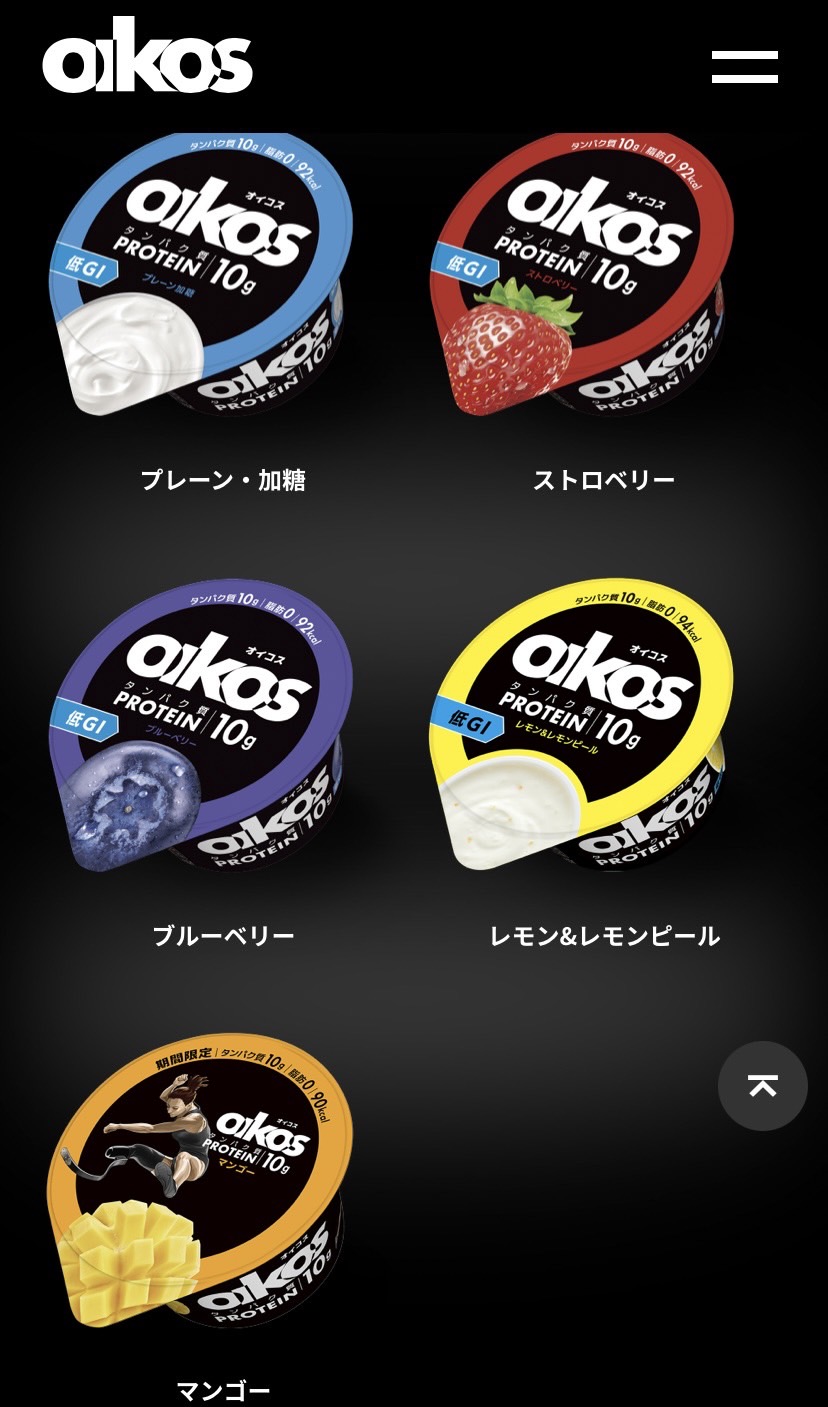
Task: Tap the back-to-top arrow button
Action: pyautogui.click(x=762, y=1086)
